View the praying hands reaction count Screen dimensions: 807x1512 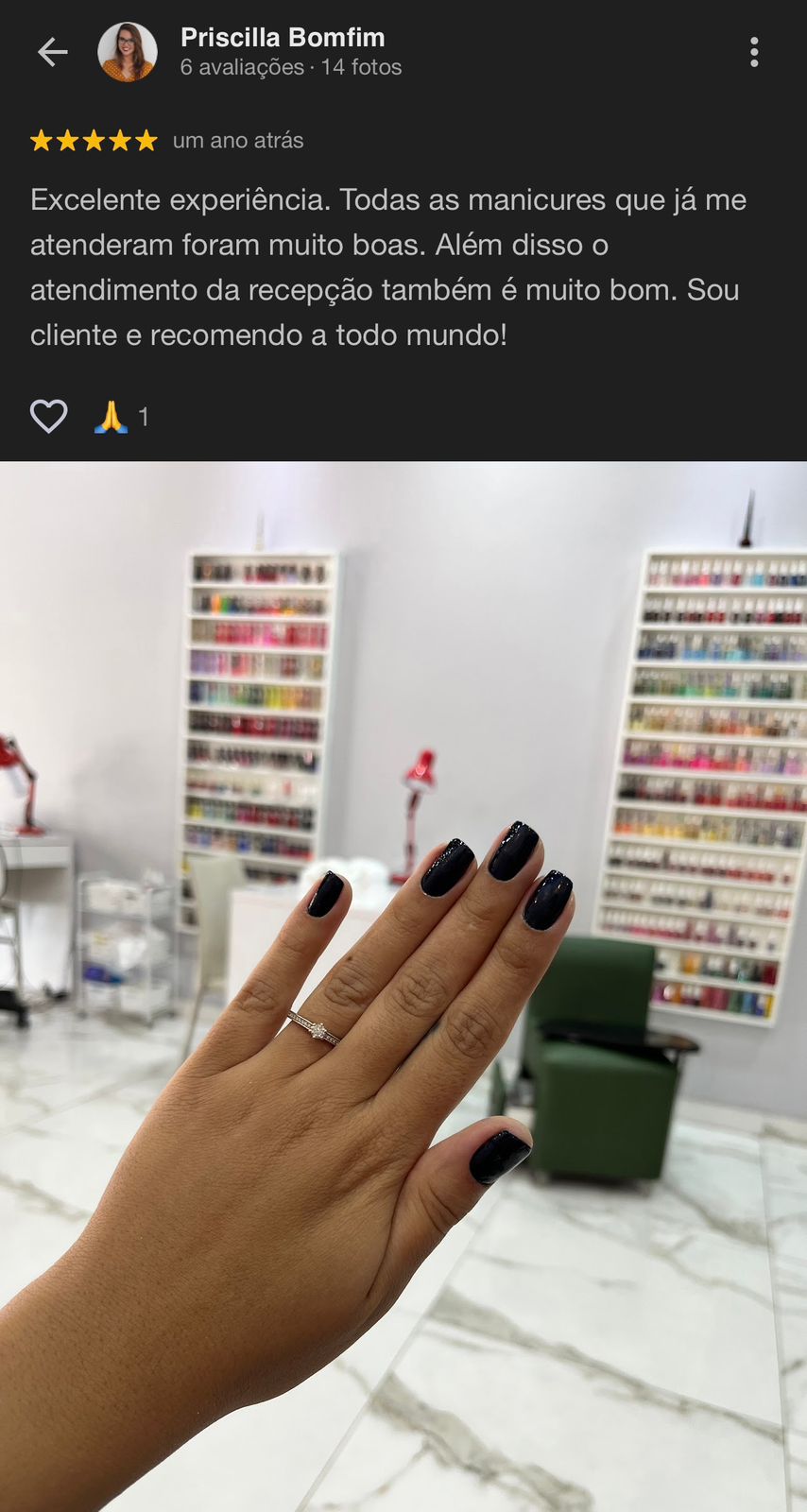122,416
